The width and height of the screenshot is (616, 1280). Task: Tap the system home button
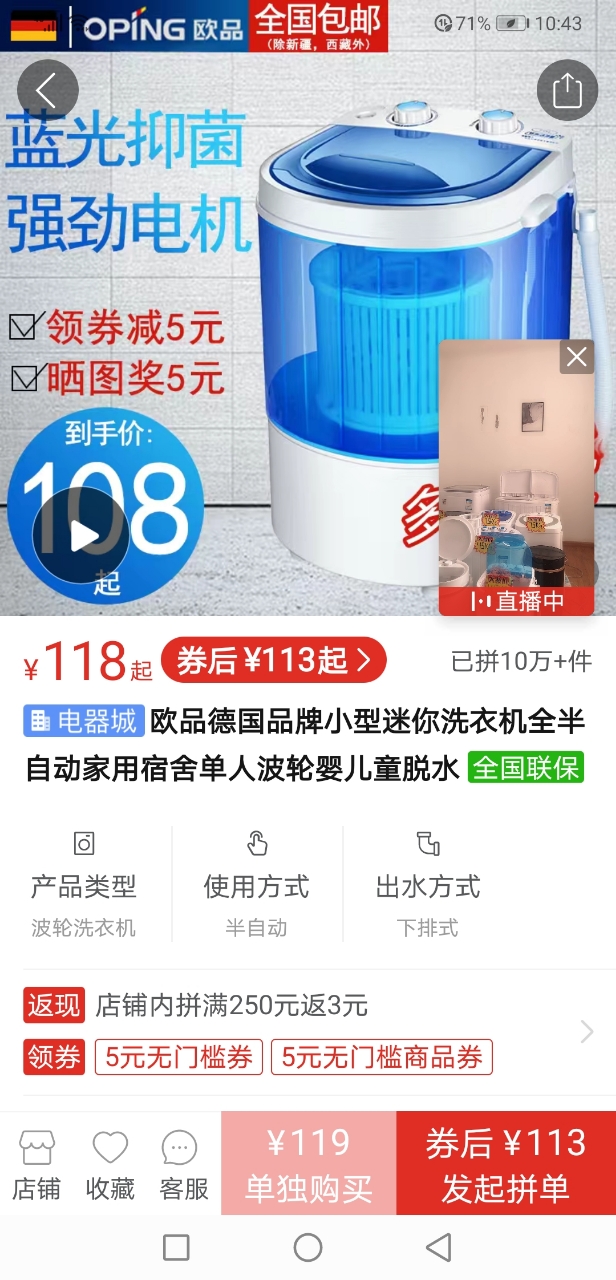pyautogui.click(x=308, y=1247)
